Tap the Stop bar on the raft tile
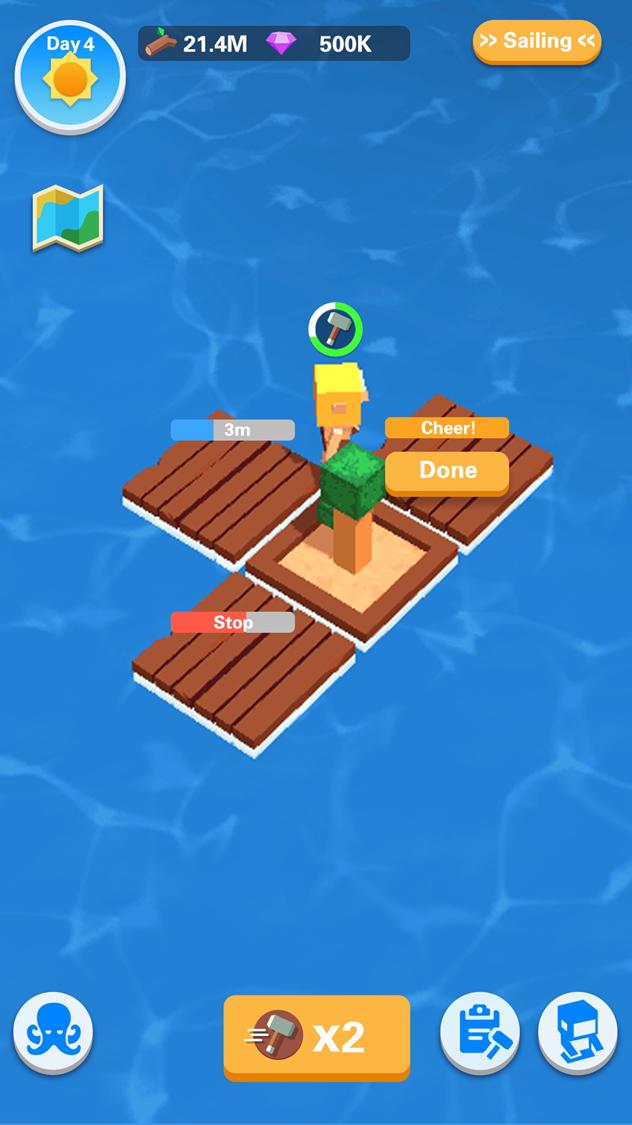The image size is (632, 1125). tap(233, 622)
